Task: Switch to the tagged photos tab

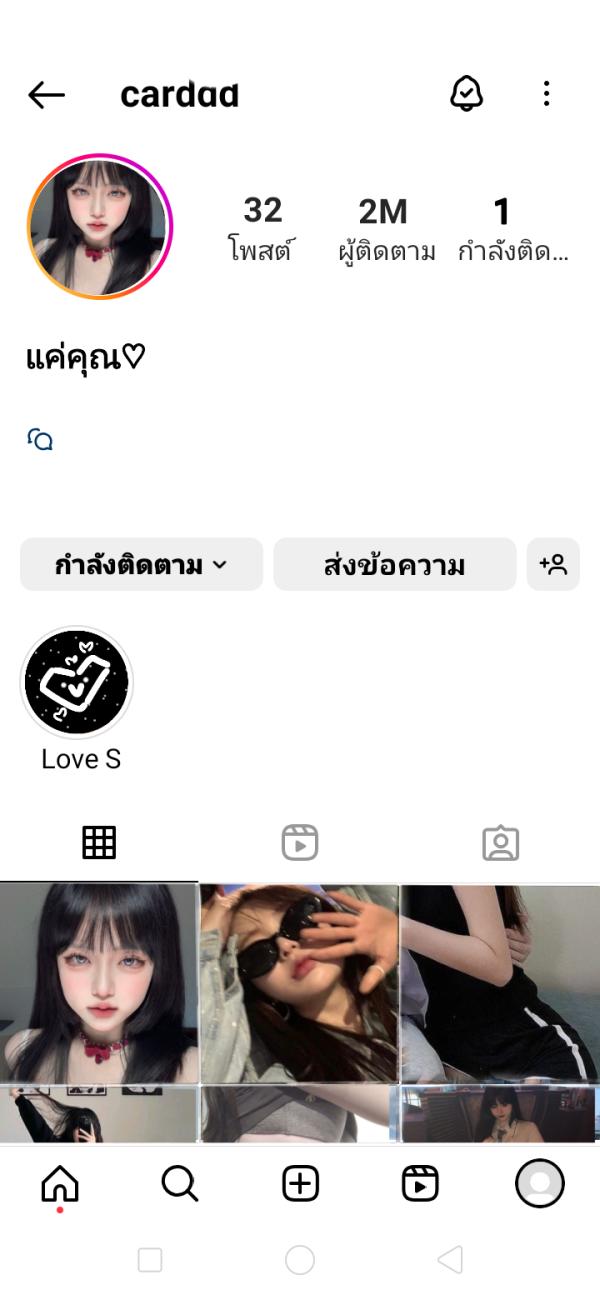Action: (500, 843)
